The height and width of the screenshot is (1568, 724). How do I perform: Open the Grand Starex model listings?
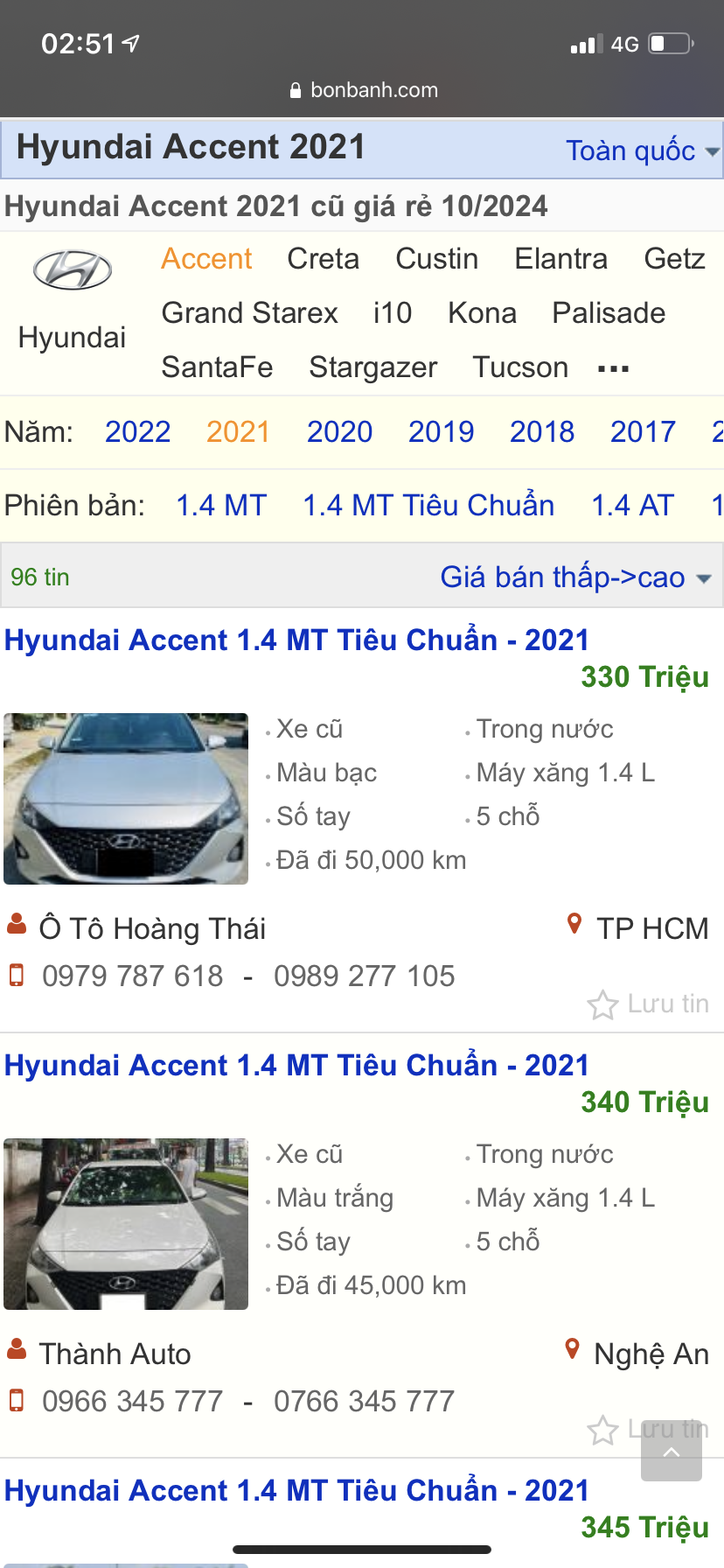coord(249,313)
